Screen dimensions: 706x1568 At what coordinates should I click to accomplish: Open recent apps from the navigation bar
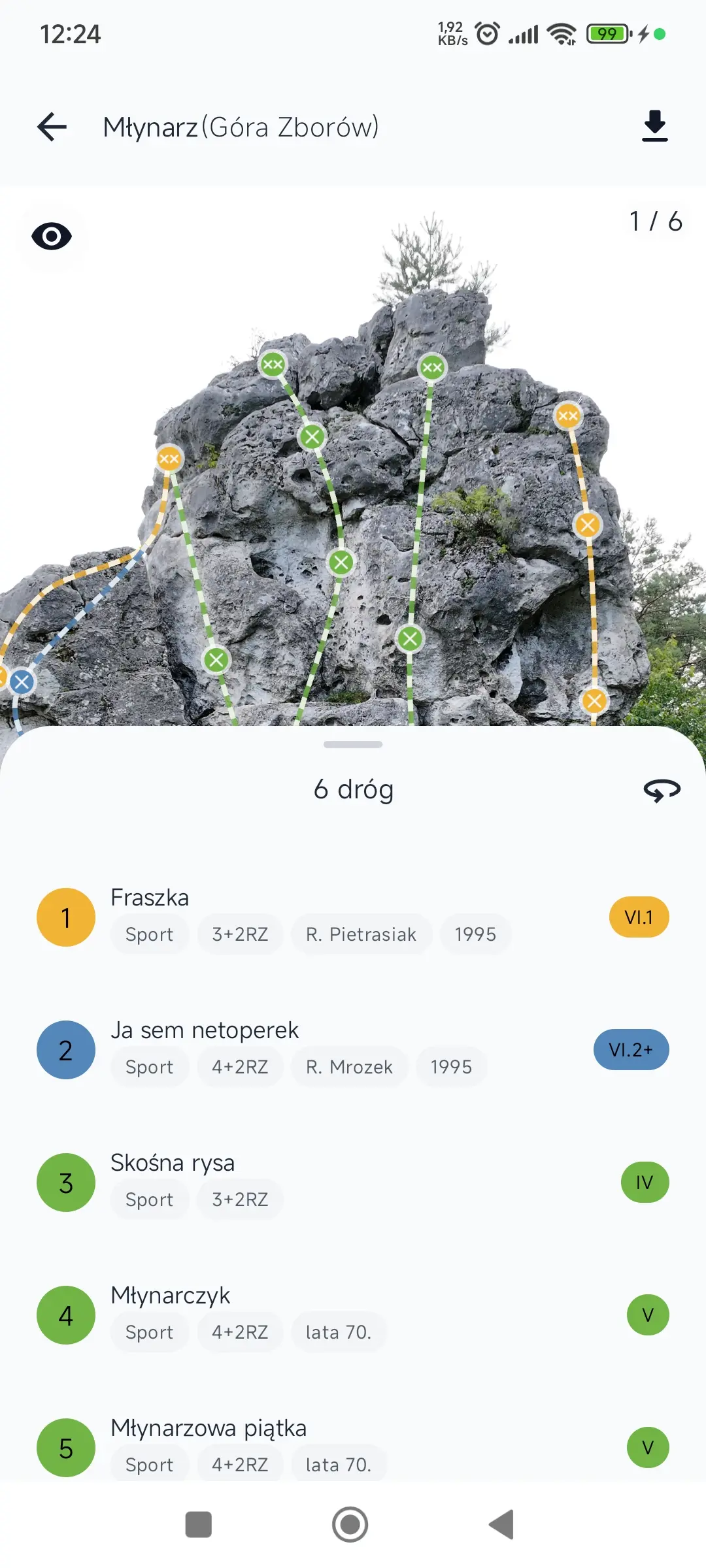[199, 1525]
